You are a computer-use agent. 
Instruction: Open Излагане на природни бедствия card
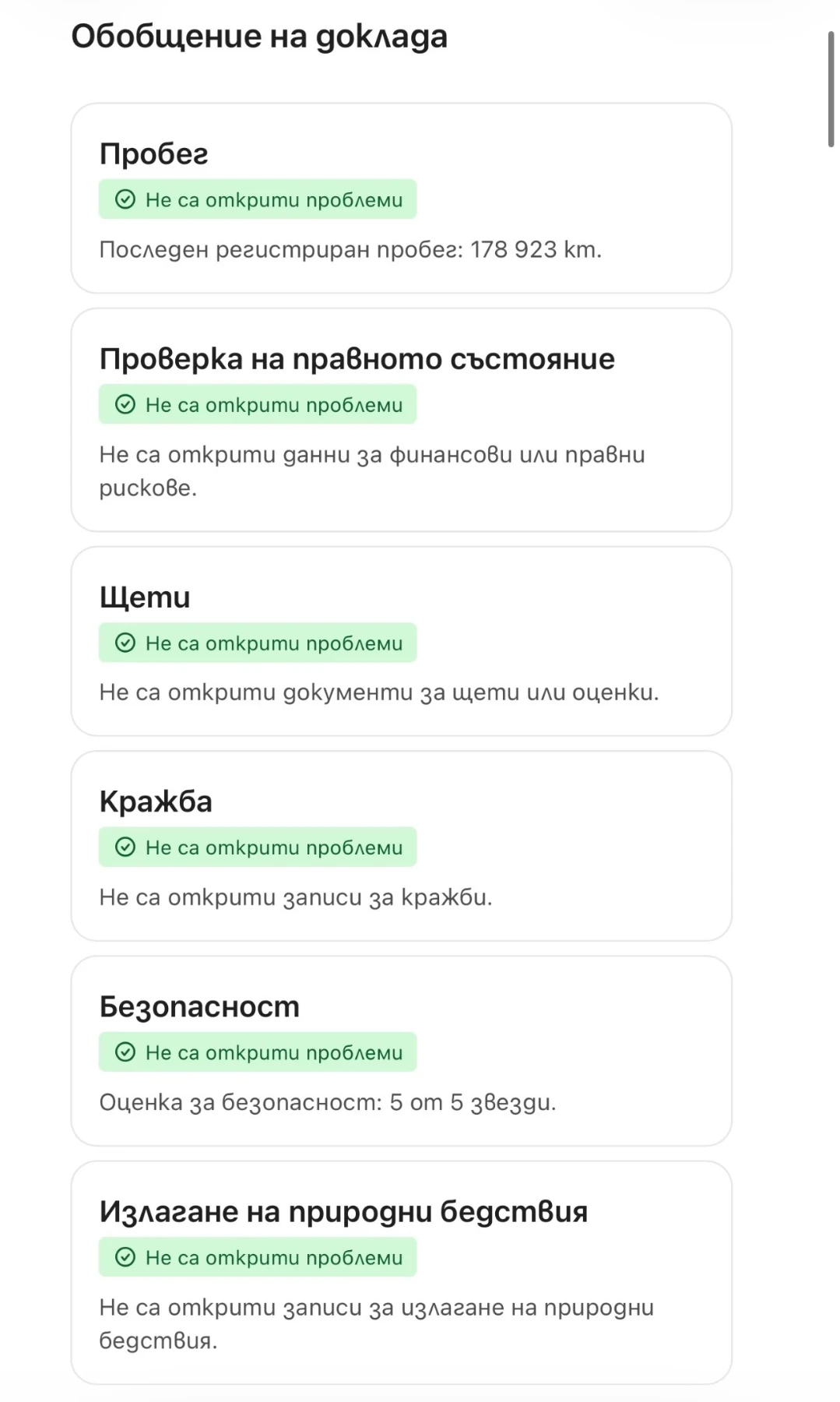(x=401, y=1272)
